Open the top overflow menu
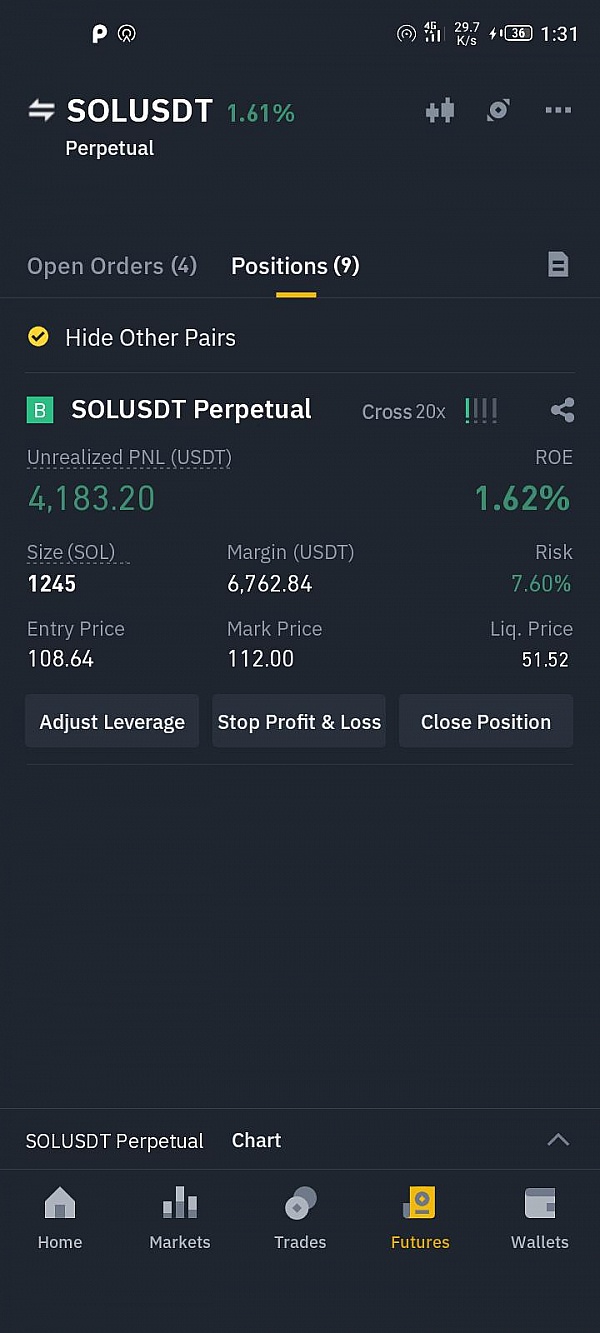This screenshot has width=600, height=1333. click(x=558, y=111)
